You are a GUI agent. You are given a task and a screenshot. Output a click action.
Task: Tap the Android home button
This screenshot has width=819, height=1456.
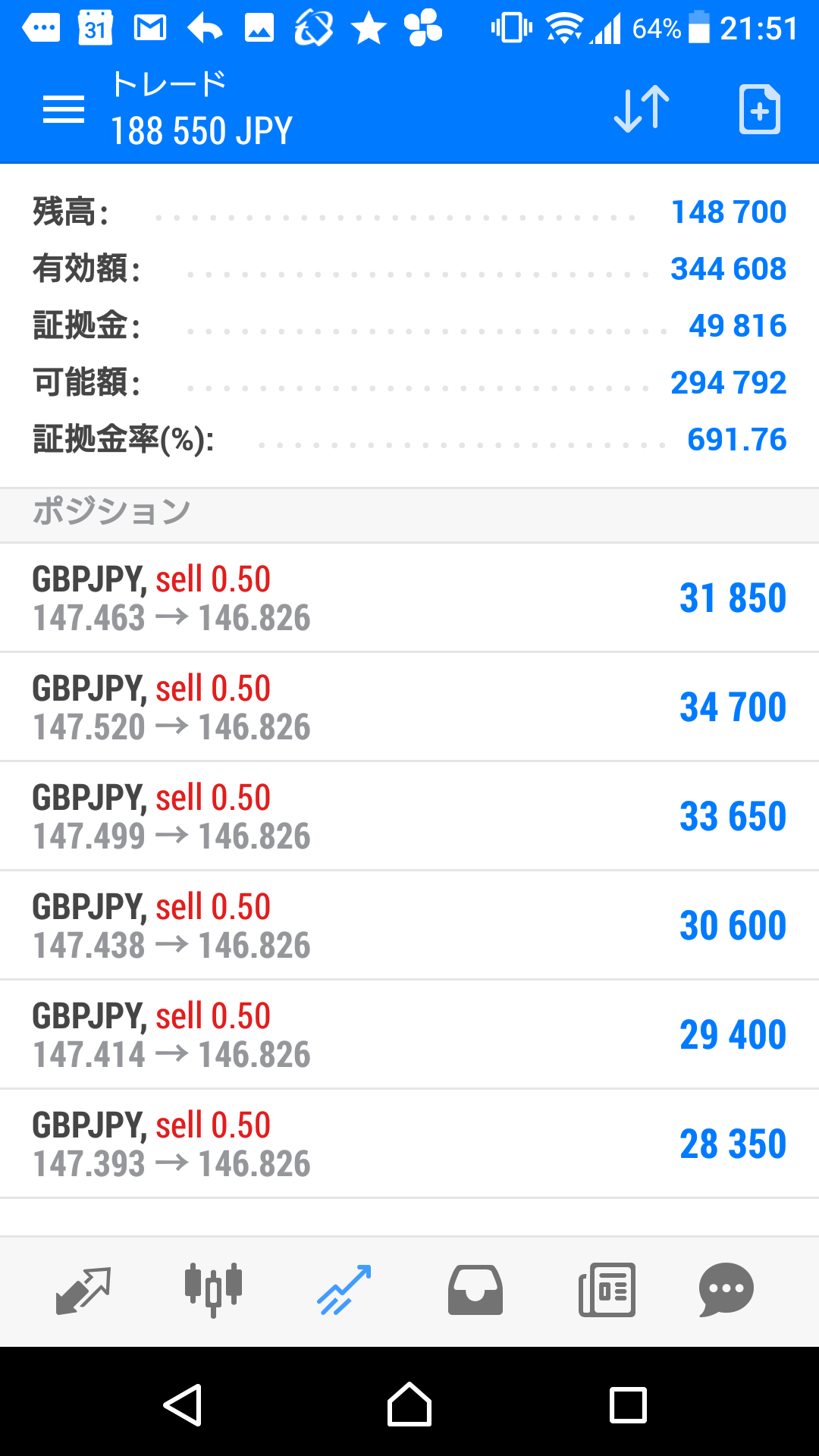409,1404
